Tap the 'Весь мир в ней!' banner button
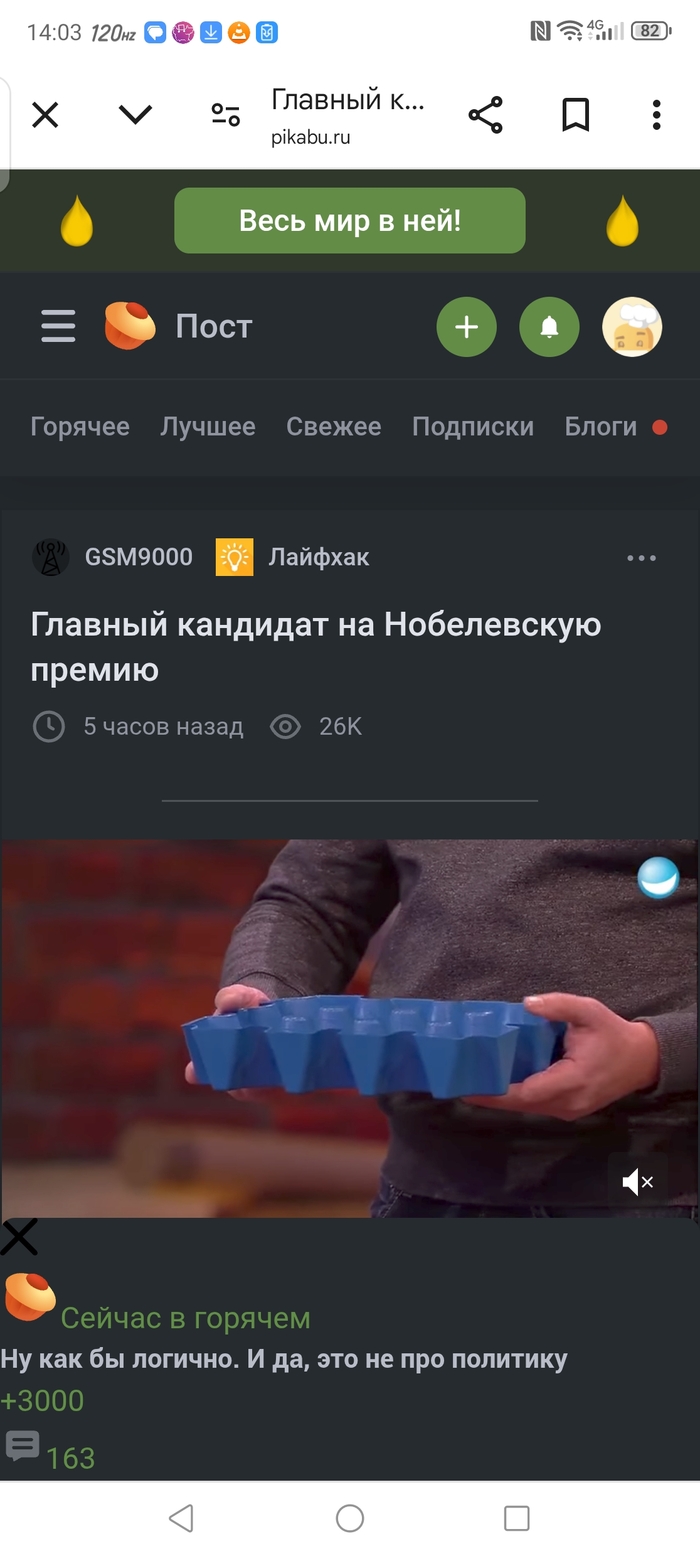 tap(349, 221)
